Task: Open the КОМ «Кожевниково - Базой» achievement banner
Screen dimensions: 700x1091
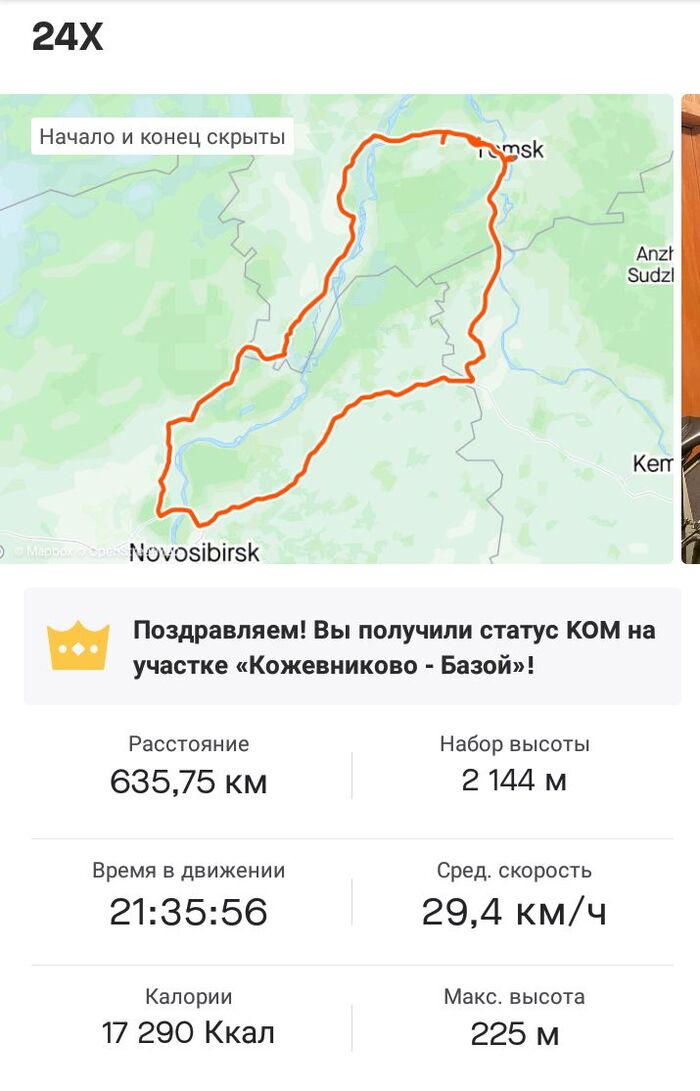Action: tap(352, 646)
